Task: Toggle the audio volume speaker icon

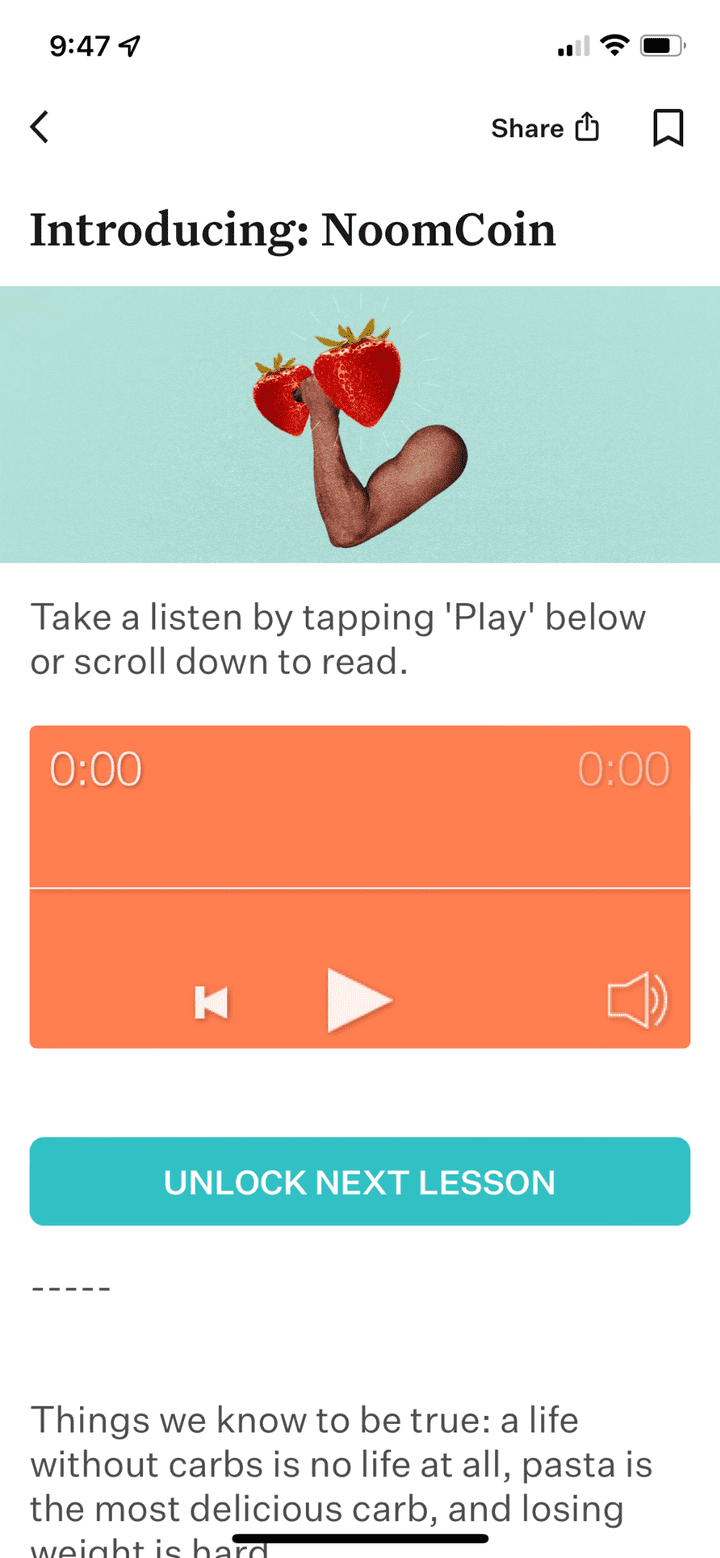Action: (637, 1000)
